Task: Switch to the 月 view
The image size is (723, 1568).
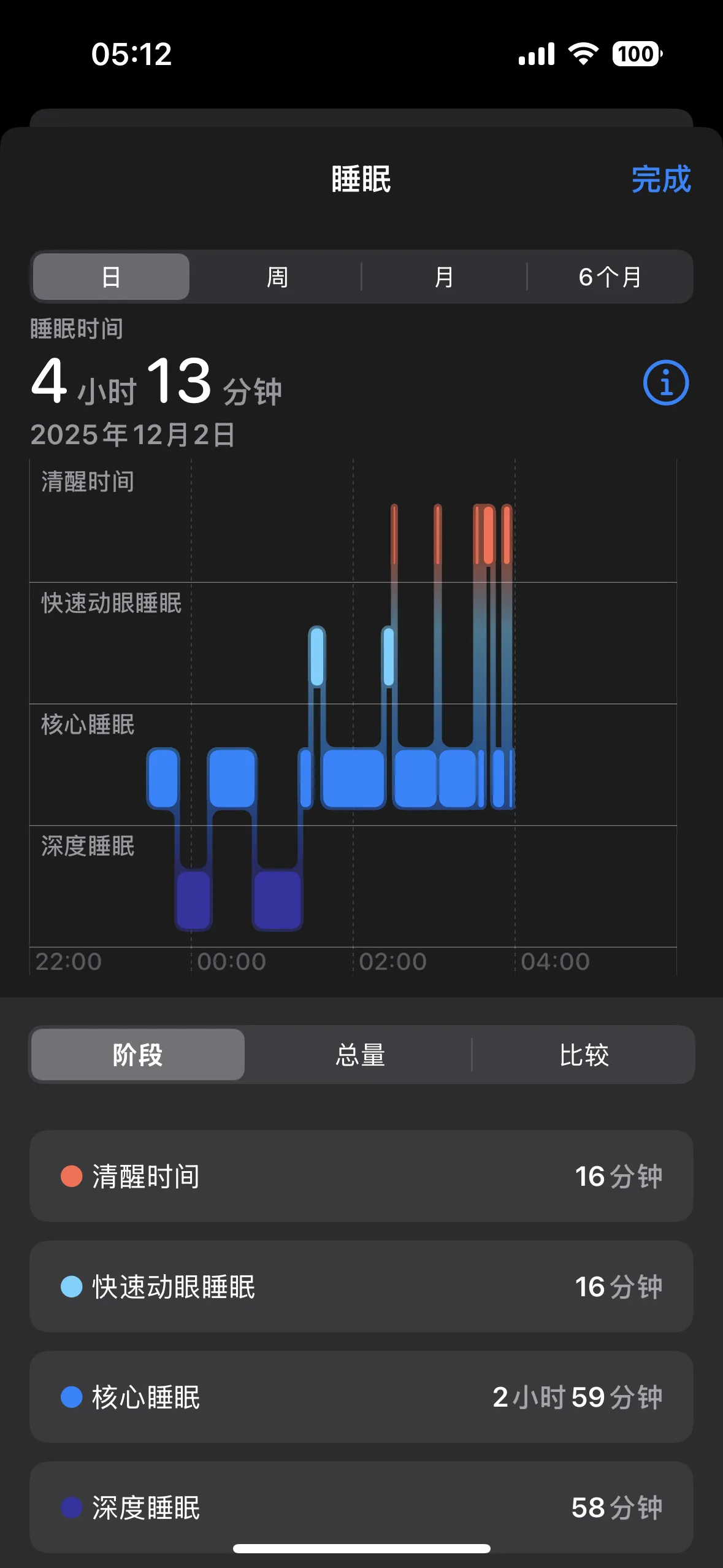Action: pyautogui.click(x=443, y=277)
